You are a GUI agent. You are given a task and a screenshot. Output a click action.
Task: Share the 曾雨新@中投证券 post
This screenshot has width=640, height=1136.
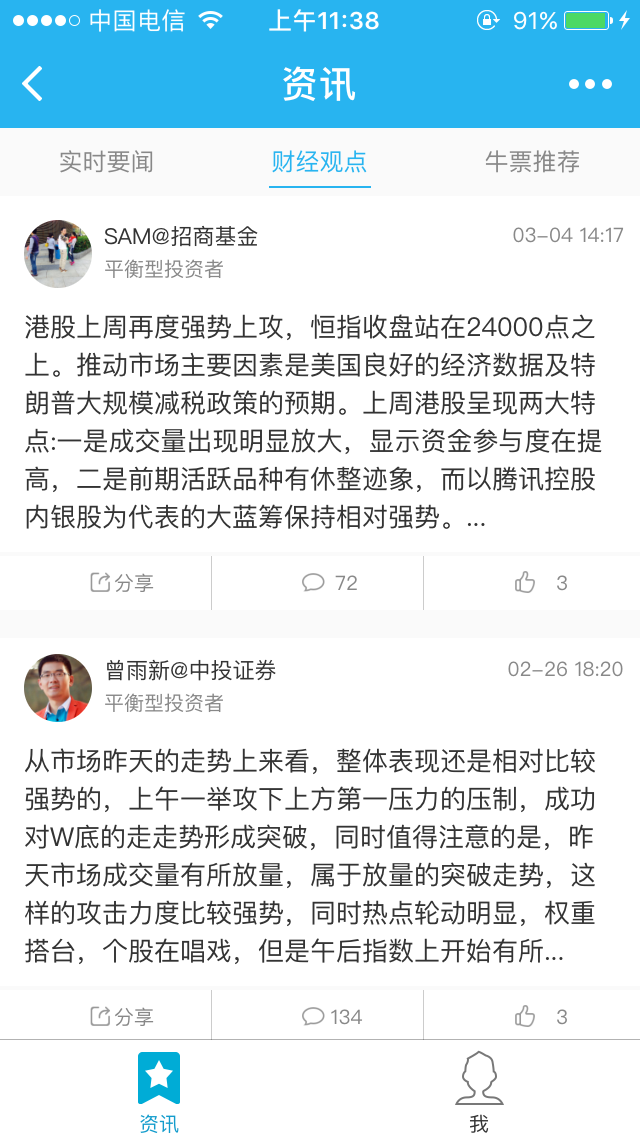pos(121,1017)
